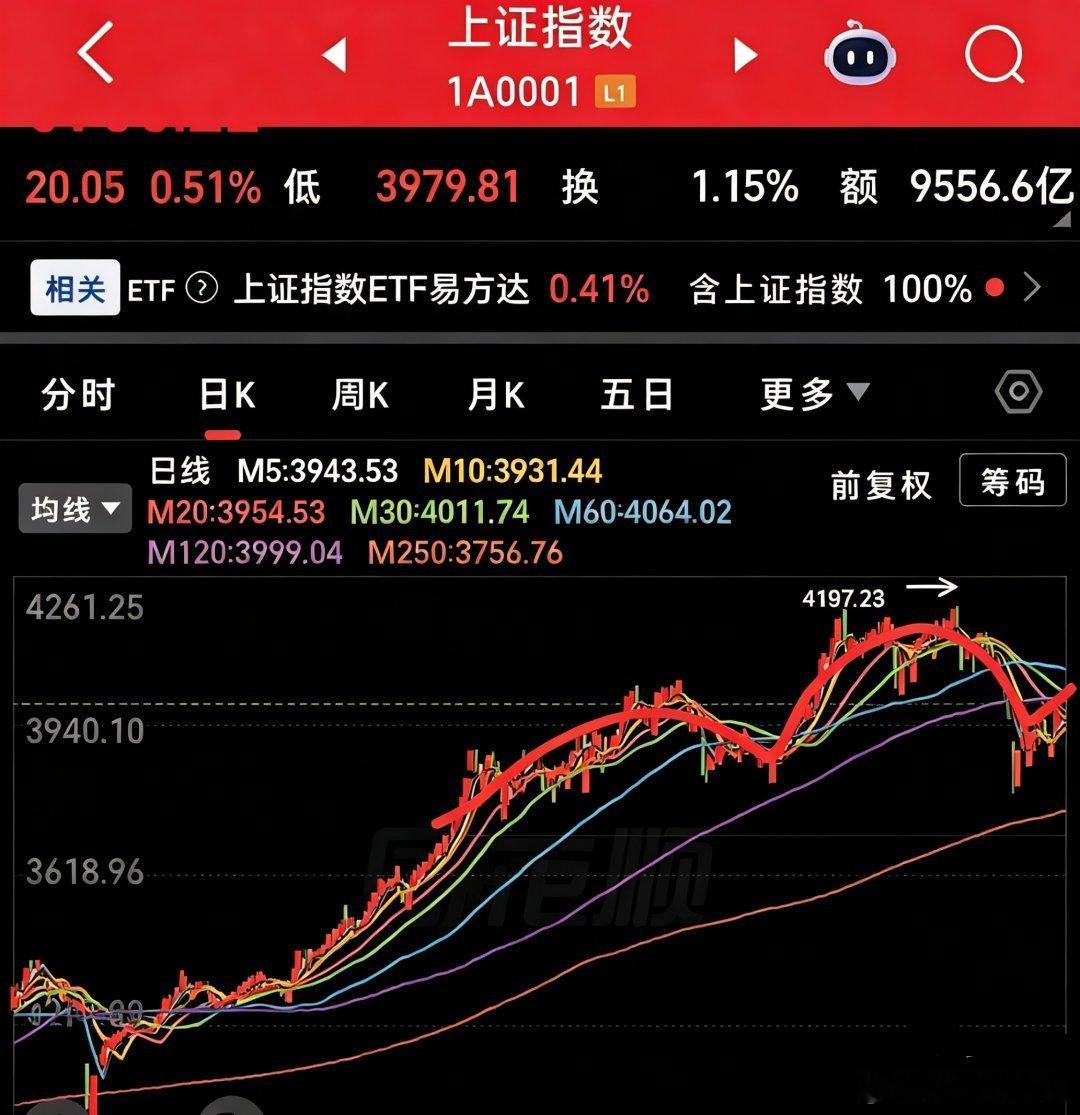Click the ETF question mark help icon
Viewport: 1080px width, 1115px height.
pos(202,289)
